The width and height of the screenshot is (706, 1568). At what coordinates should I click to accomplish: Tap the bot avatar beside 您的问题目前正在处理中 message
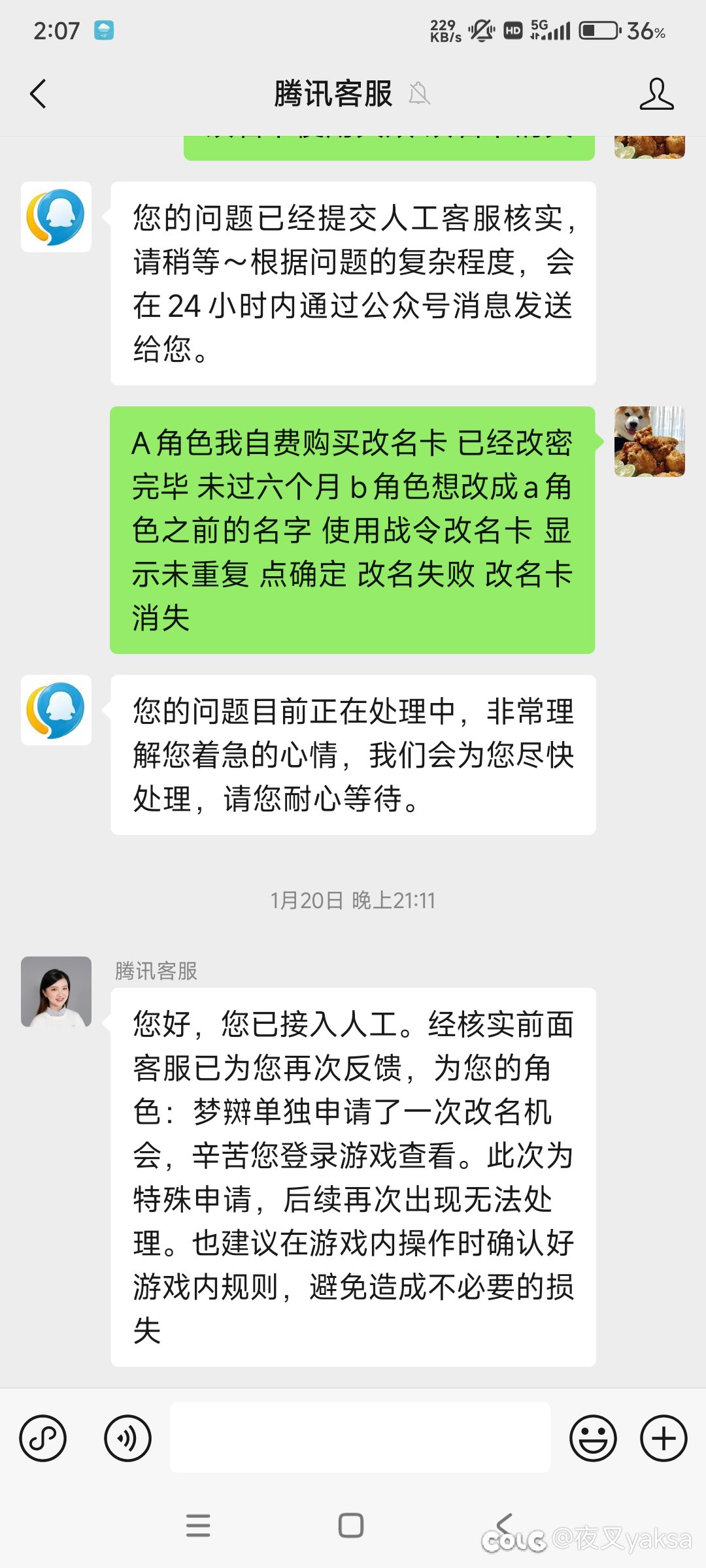click(x=56, y=710)
